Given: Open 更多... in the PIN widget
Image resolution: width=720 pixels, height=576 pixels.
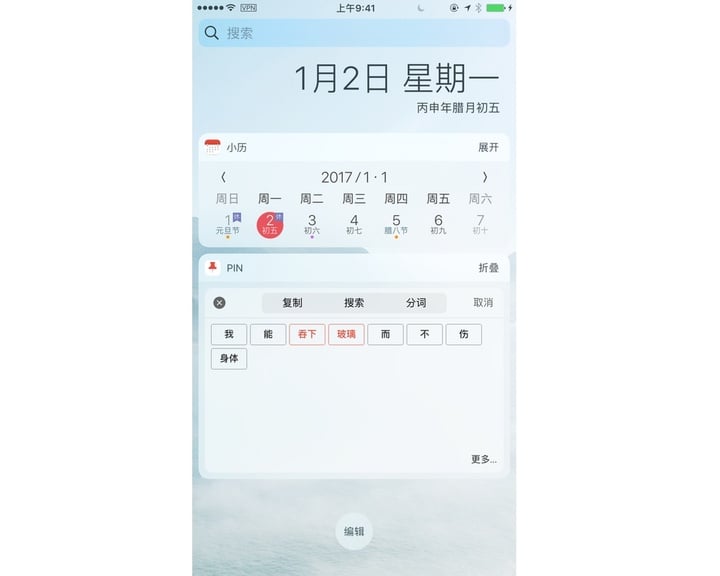Looking at the screenshot, I should pyautogui.click(x=483, y=460).
